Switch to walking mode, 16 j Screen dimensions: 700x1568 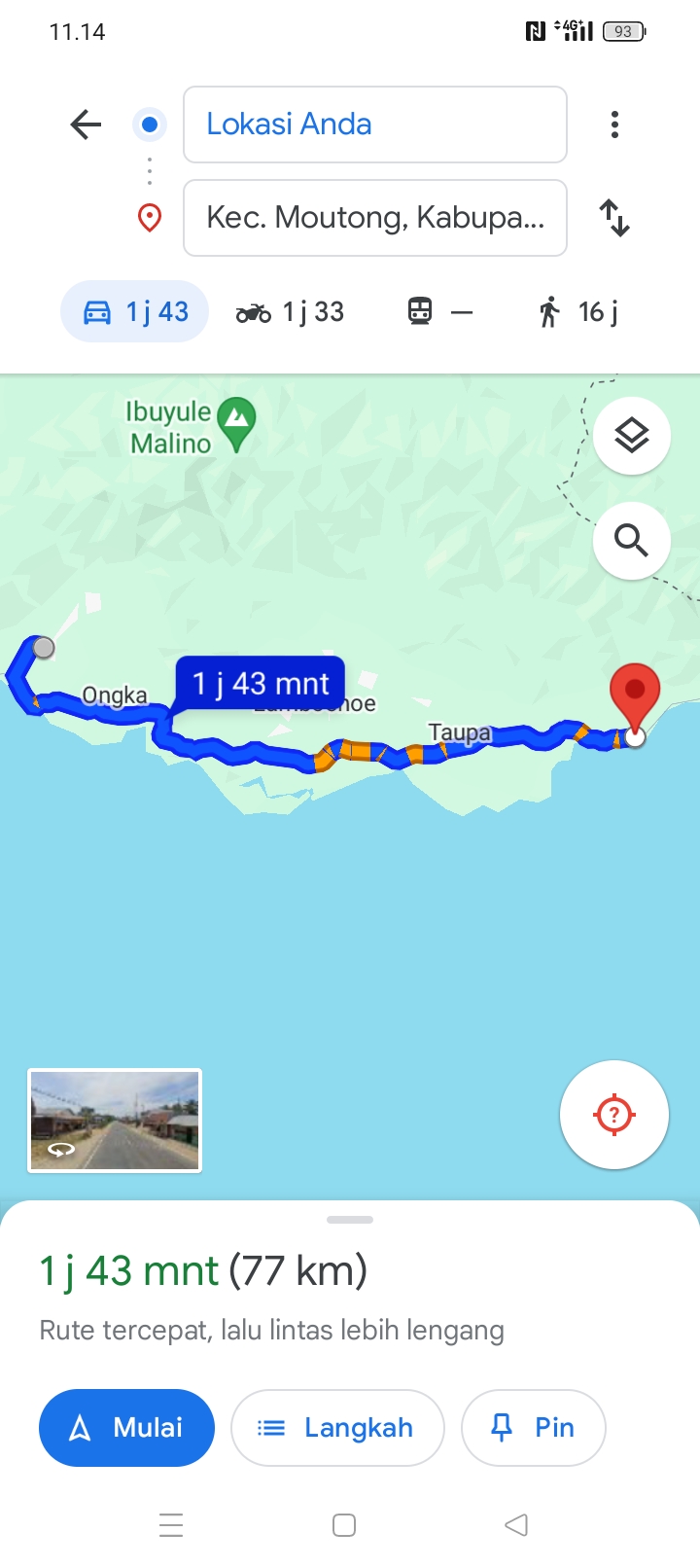pyautogui.click(x=577, y=311)
